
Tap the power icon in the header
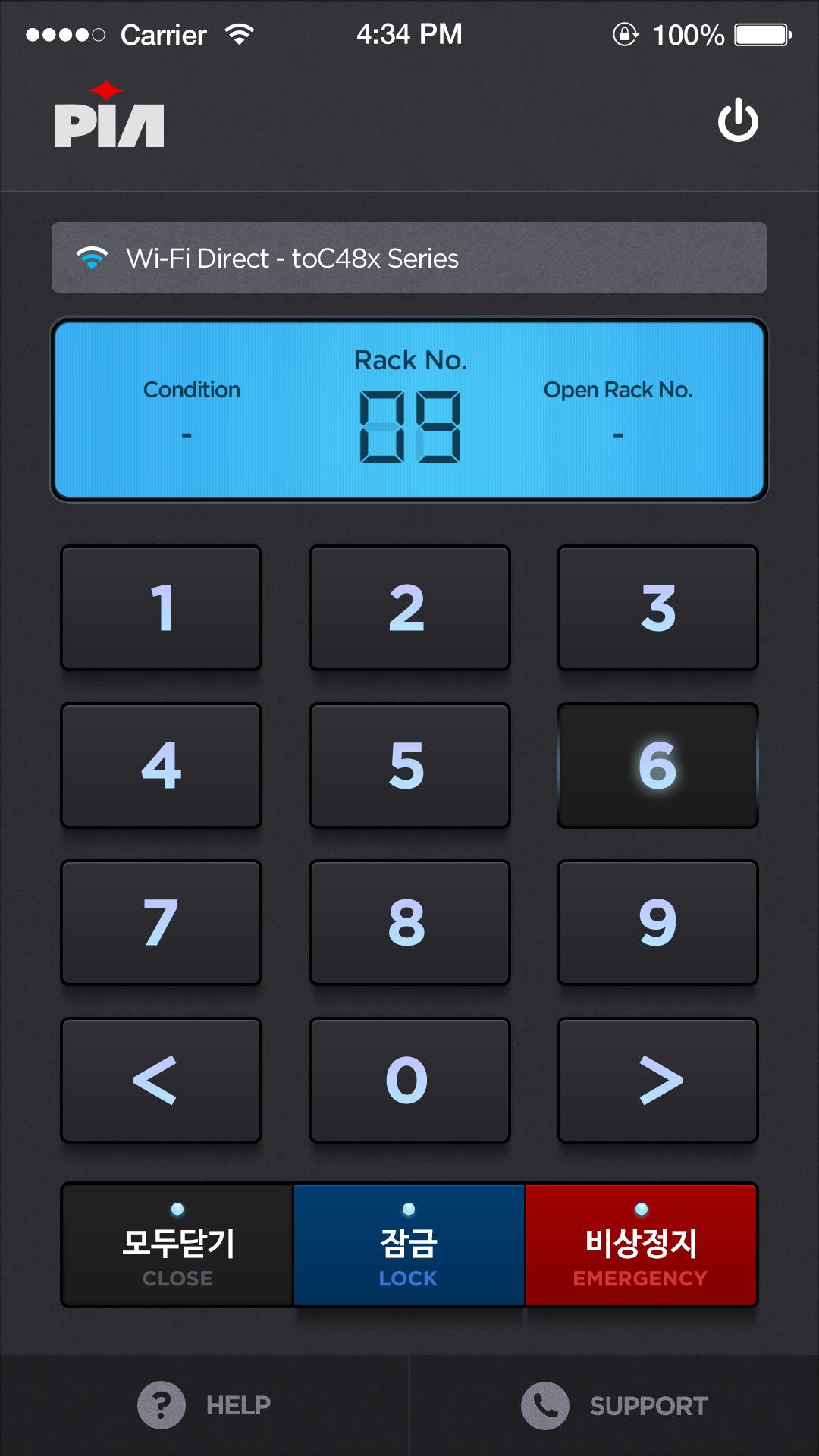tap(738, 122)
